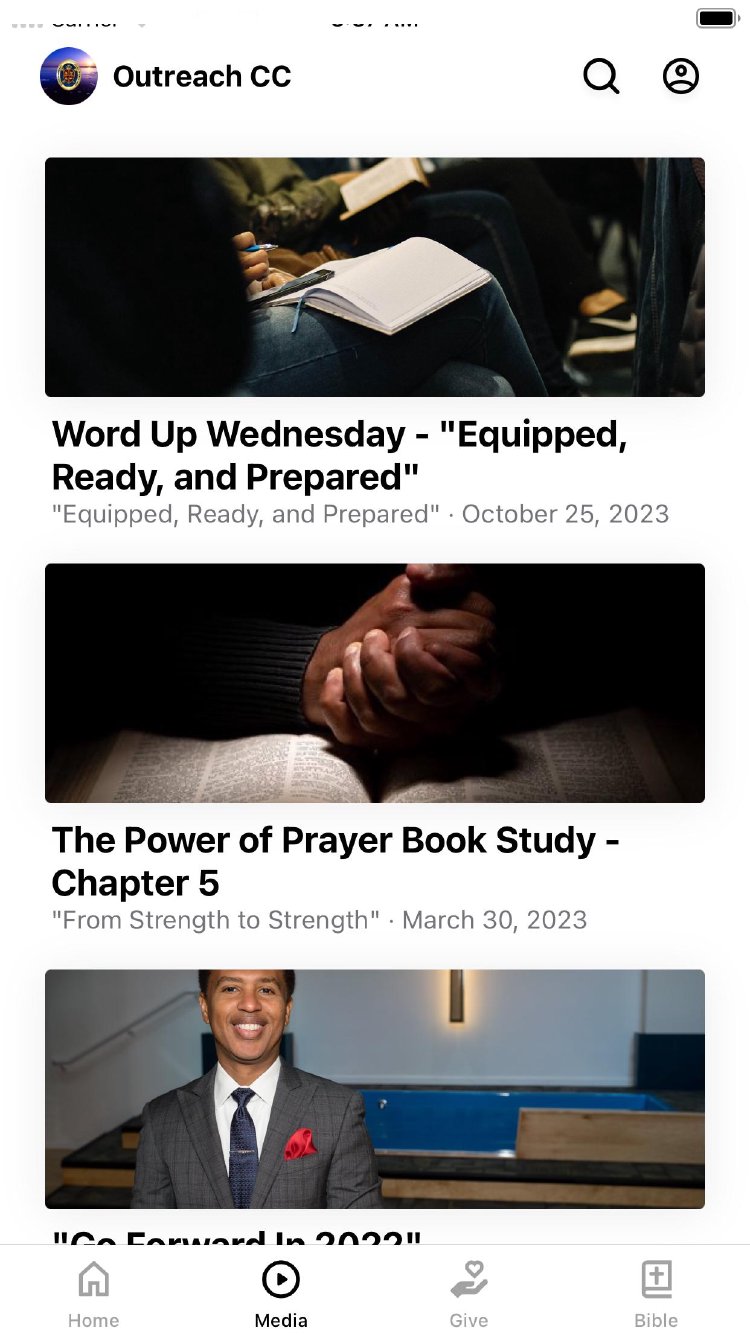Image resolution: width=750 pixels, height=1334 pixels.
Task: Select the Media tab
Action: (281, 1294)
